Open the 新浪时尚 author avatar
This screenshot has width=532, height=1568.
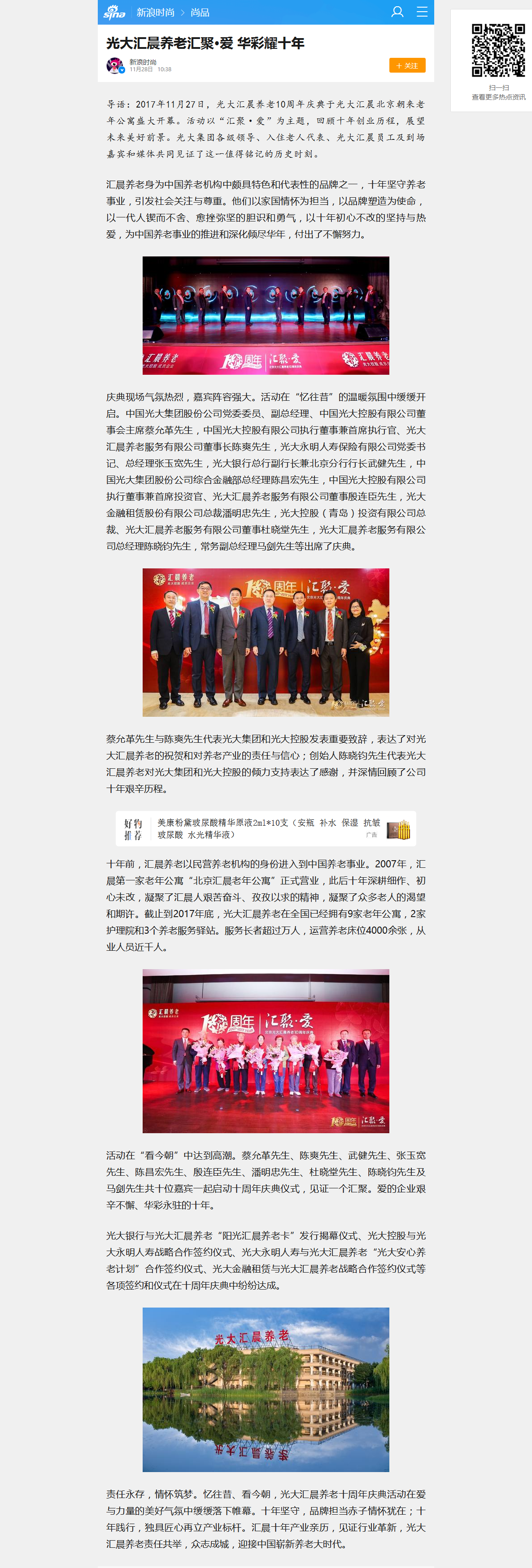114,66
